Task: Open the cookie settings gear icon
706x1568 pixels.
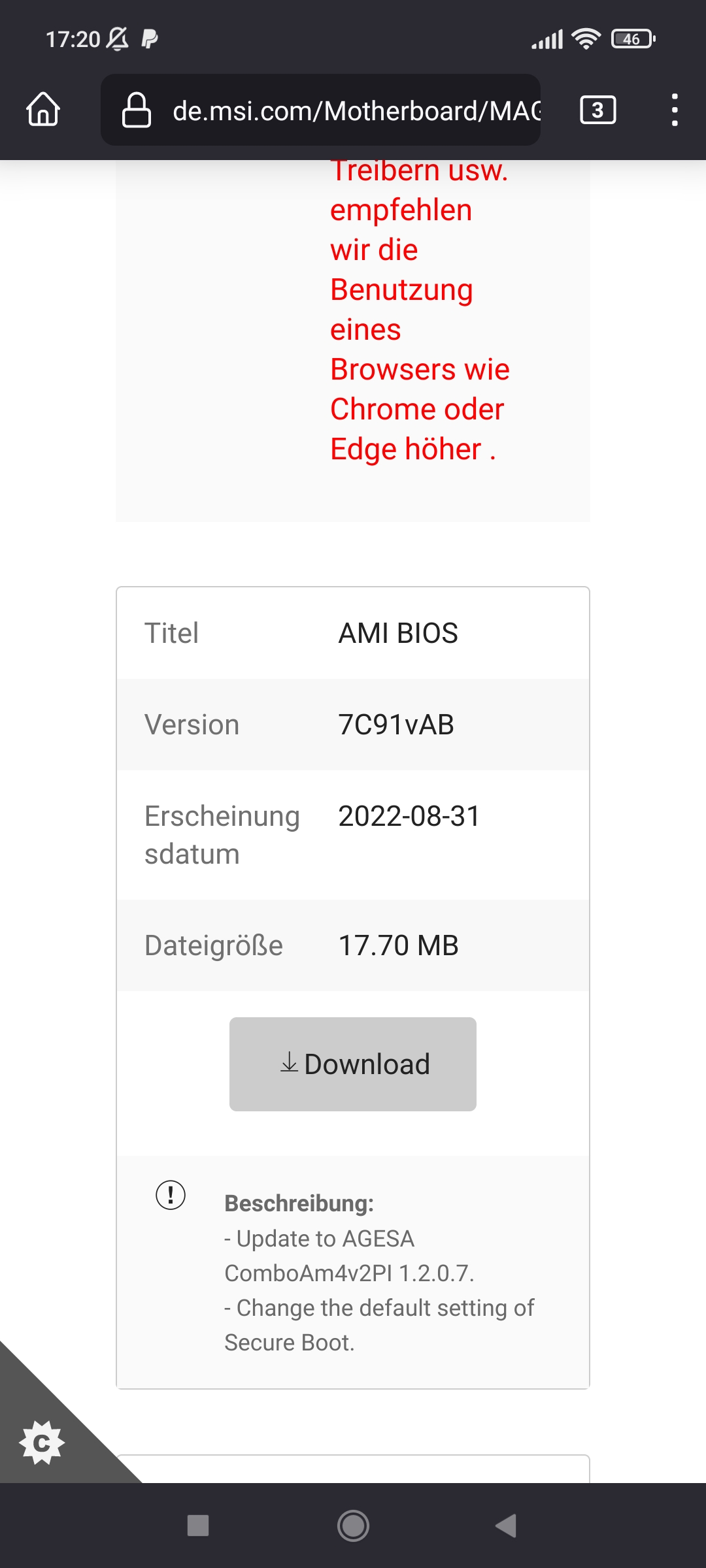Action: point(42,1443)
